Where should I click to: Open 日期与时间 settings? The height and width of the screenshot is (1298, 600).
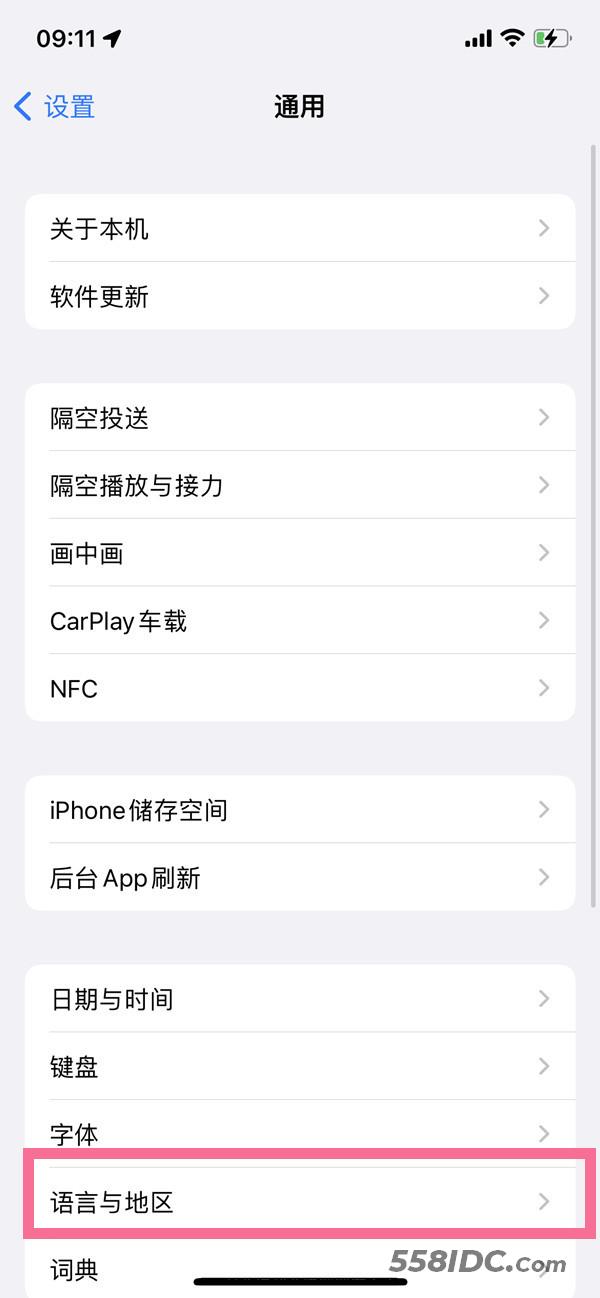pos(300,998)
